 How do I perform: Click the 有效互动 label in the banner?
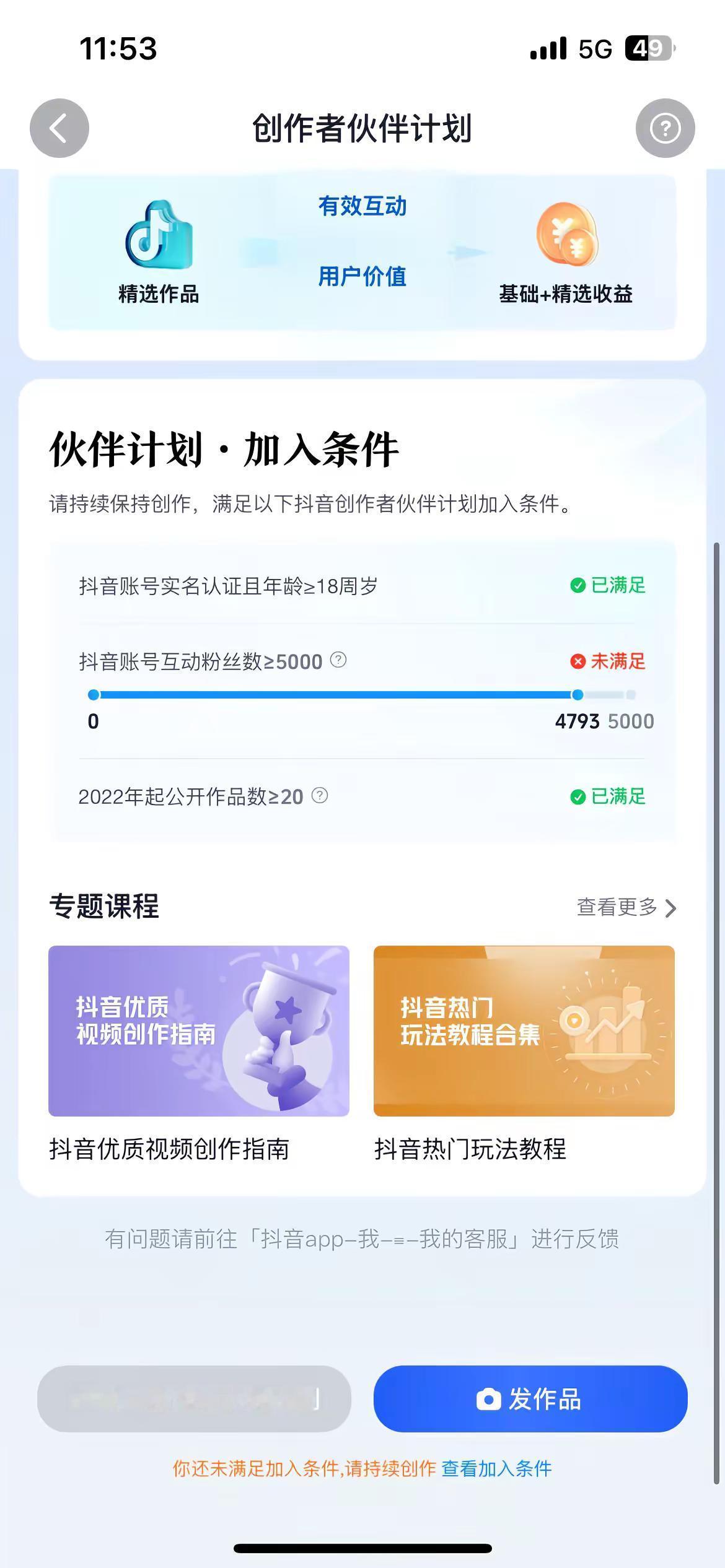point(362,207)
